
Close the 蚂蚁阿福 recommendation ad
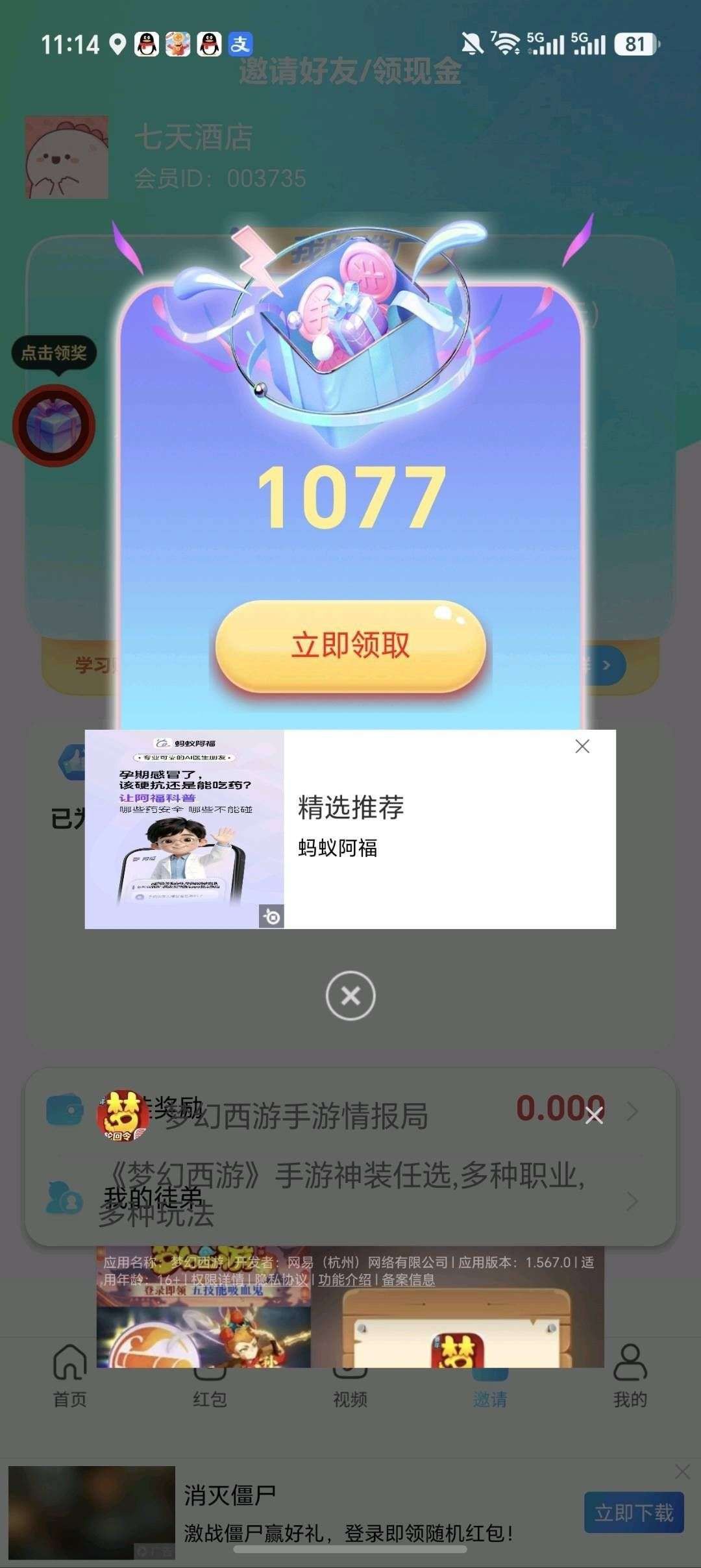tap(582, 747)
